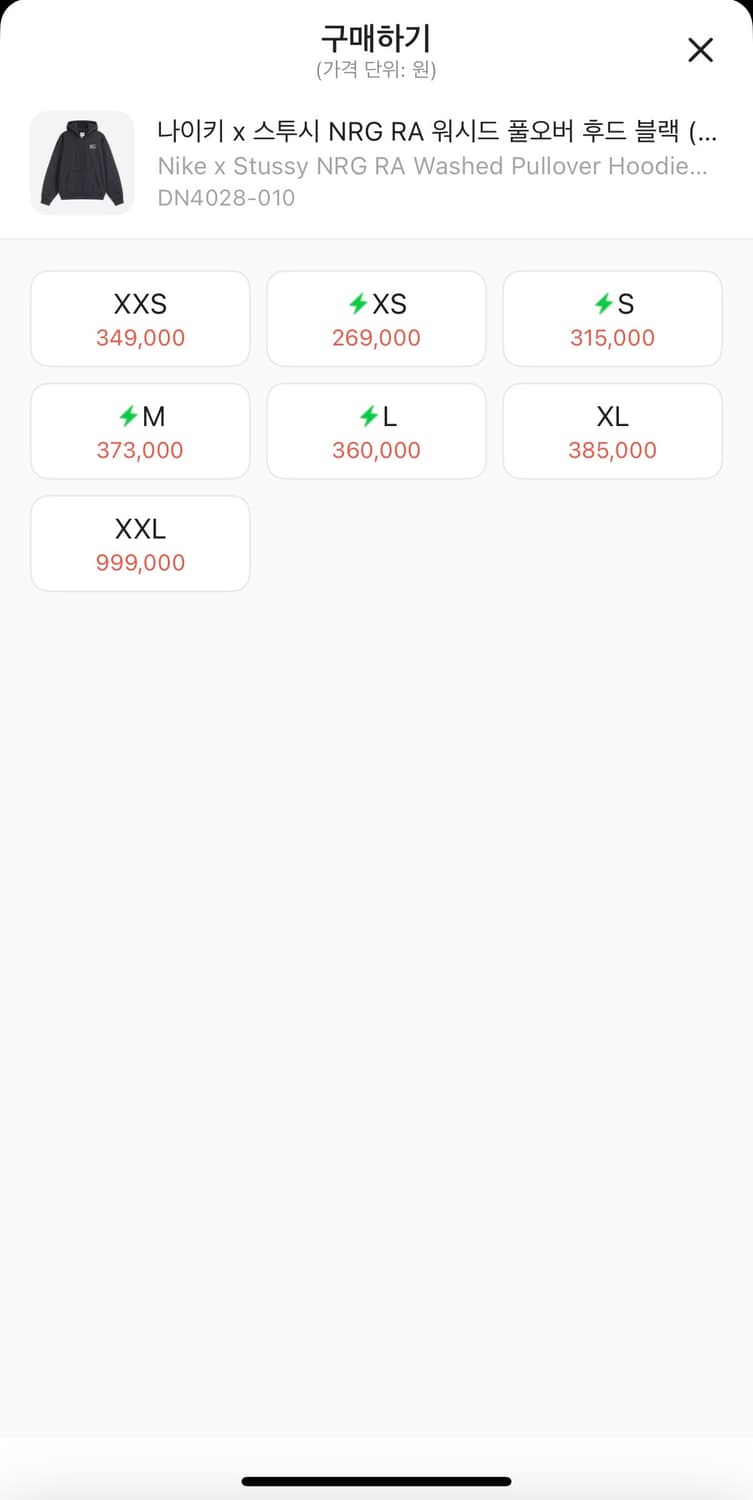Select the style code DN4028-010
The image size is (753, 1500).
(x=225, y=198)
